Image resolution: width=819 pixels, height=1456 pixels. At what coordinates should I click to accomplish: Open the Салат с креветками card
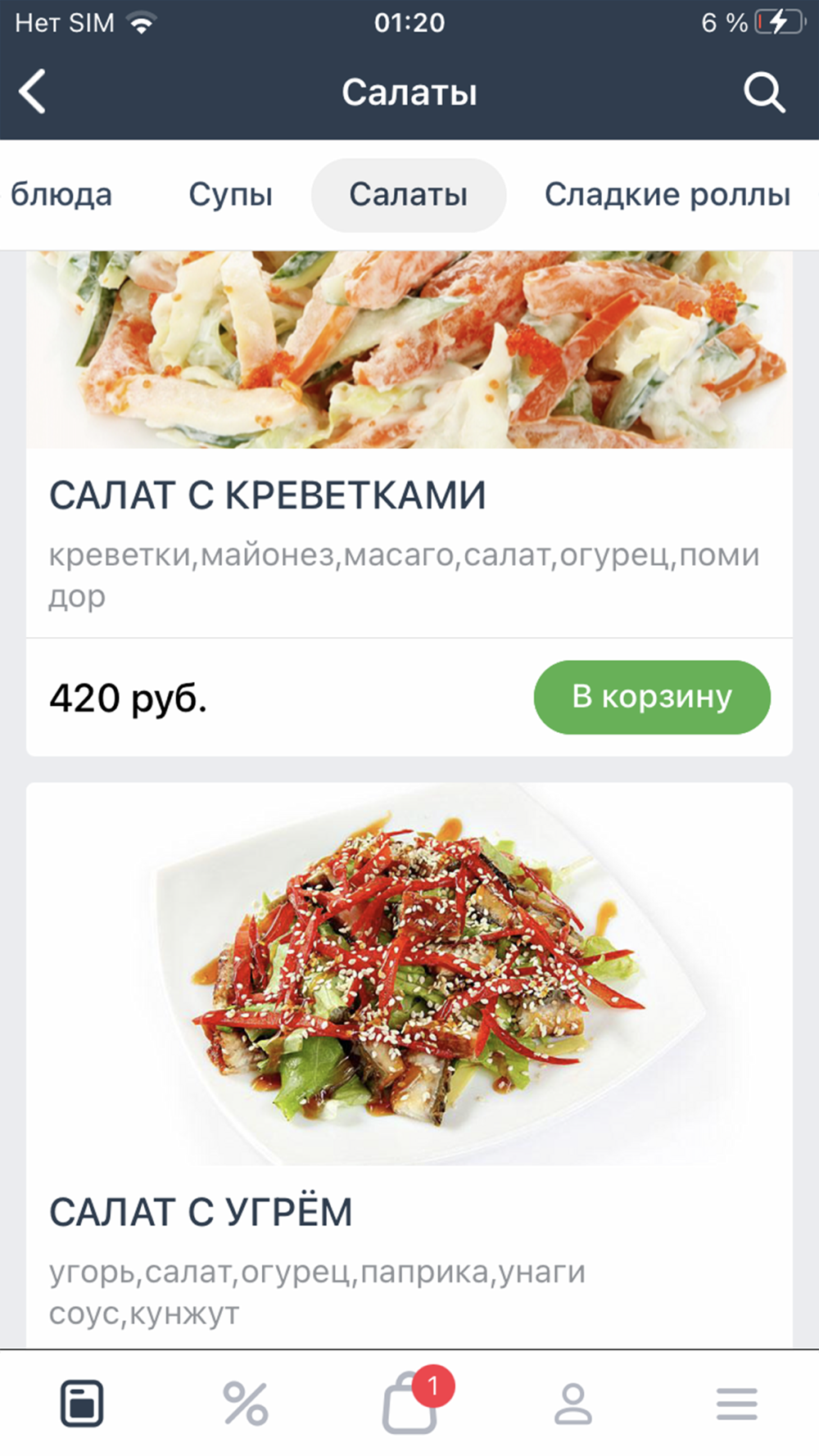click(x=267, y=495)
